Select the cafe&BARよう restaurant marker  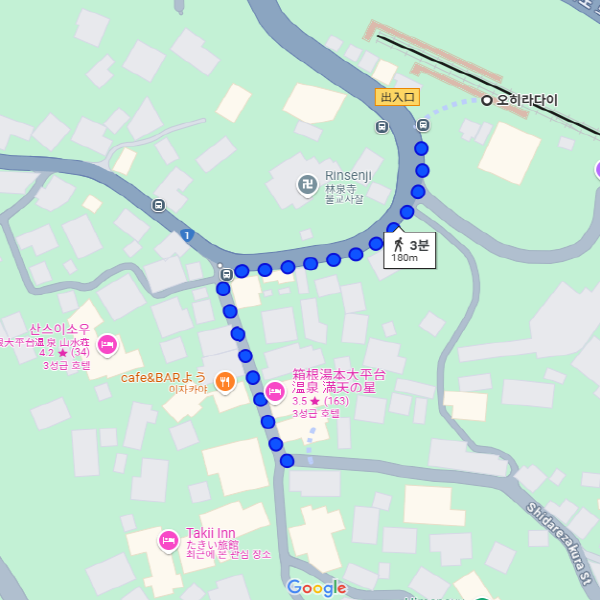point(225,380)
